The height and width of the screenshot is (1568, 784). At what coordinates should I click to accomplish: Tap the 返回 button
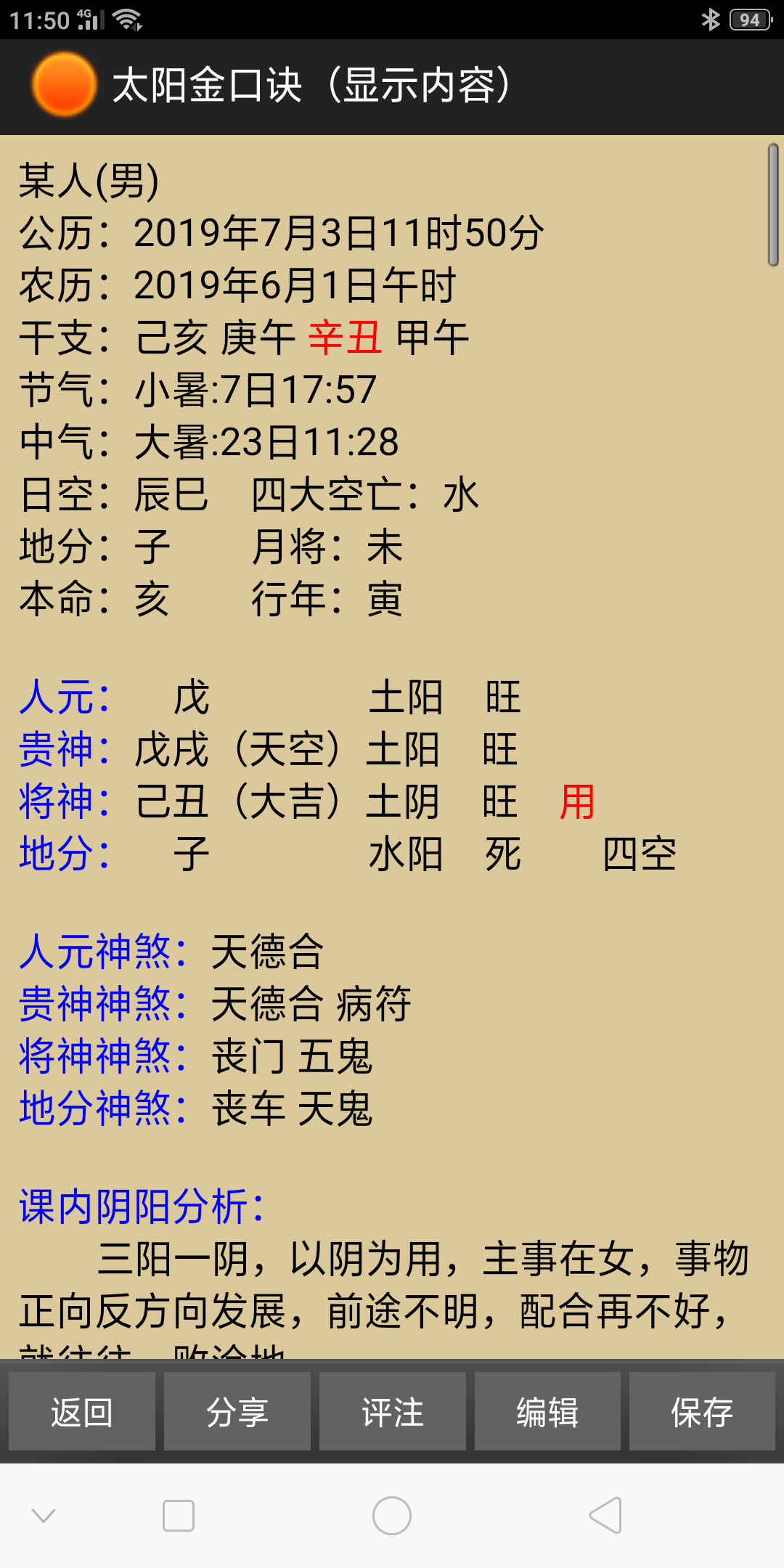(x=82, y=1412)
